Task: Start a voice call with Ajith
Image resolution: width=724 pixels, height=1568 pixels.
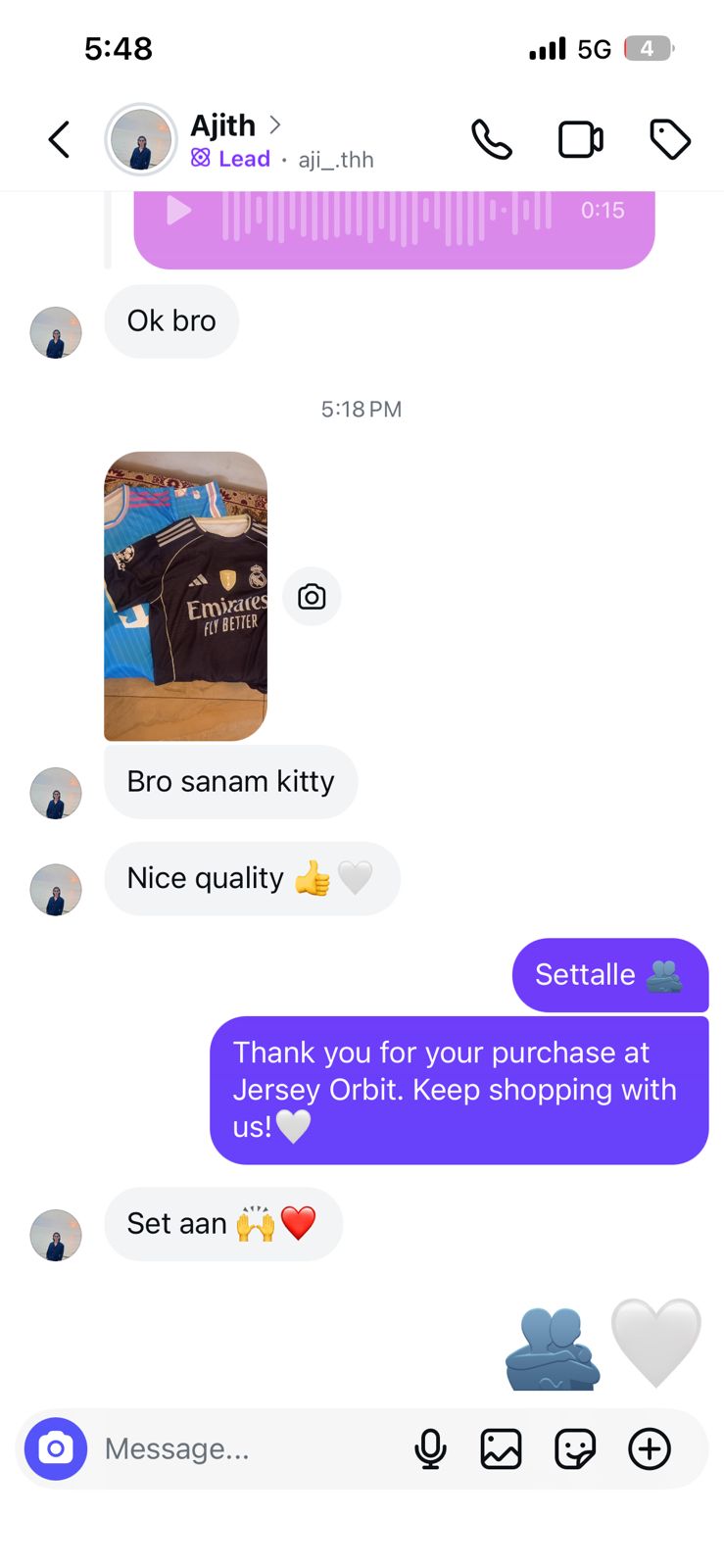Action: pyautogui.click(x=491, y=139)
